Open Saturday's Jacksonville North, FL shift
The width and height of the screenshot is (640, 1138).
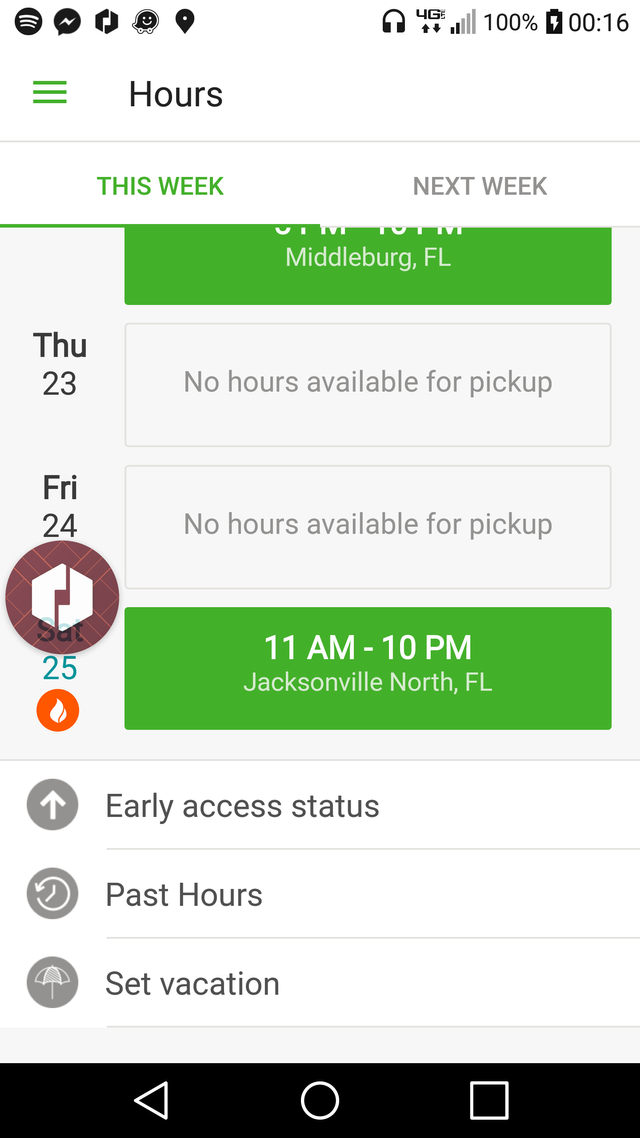click(368, 668)
